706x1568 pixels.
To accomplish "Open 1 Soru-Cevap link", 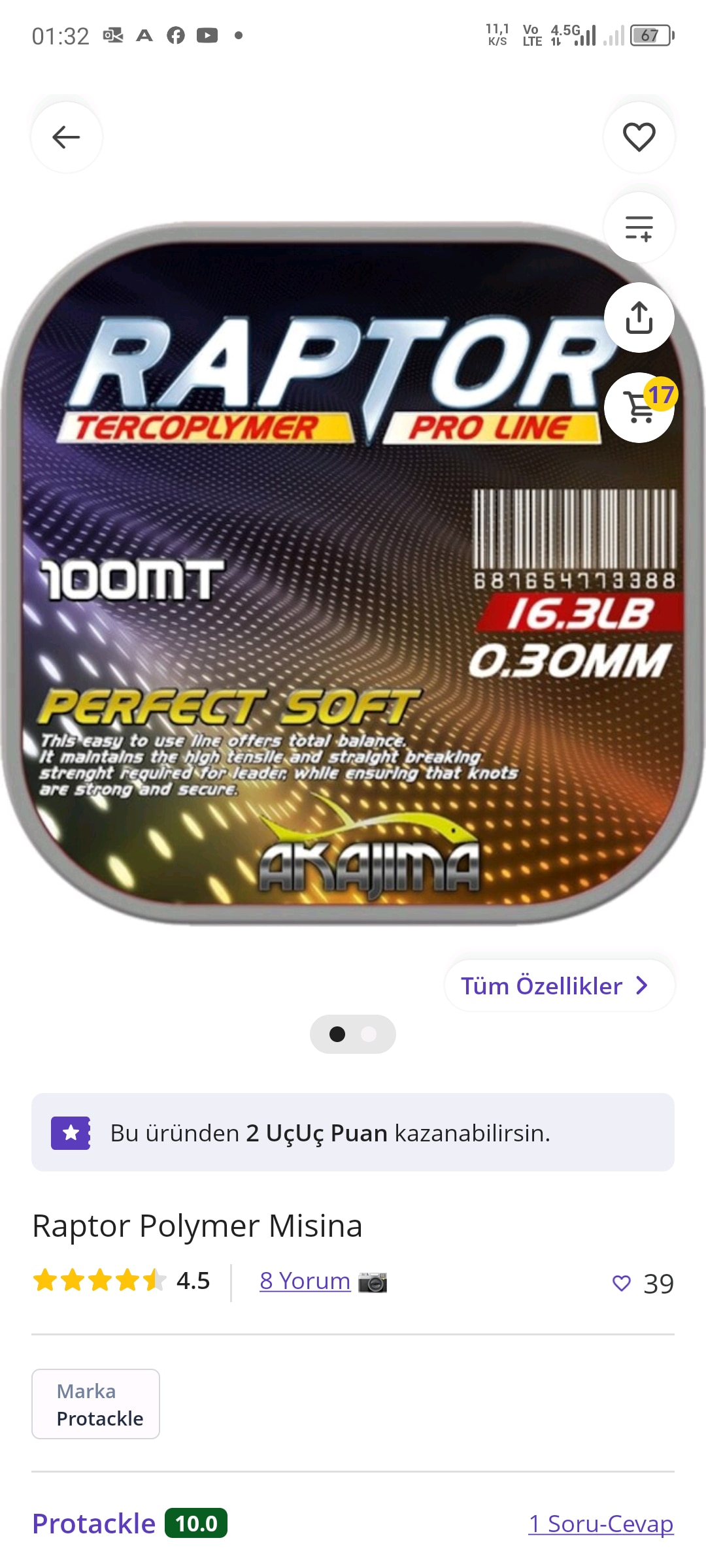I will [x=600, y=1524].
